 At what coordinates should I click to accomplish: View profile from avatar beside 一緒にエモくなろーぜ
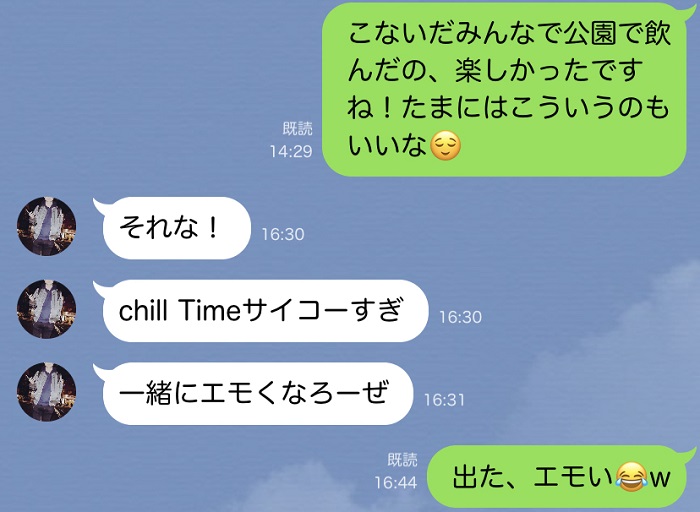pos(47,392)
